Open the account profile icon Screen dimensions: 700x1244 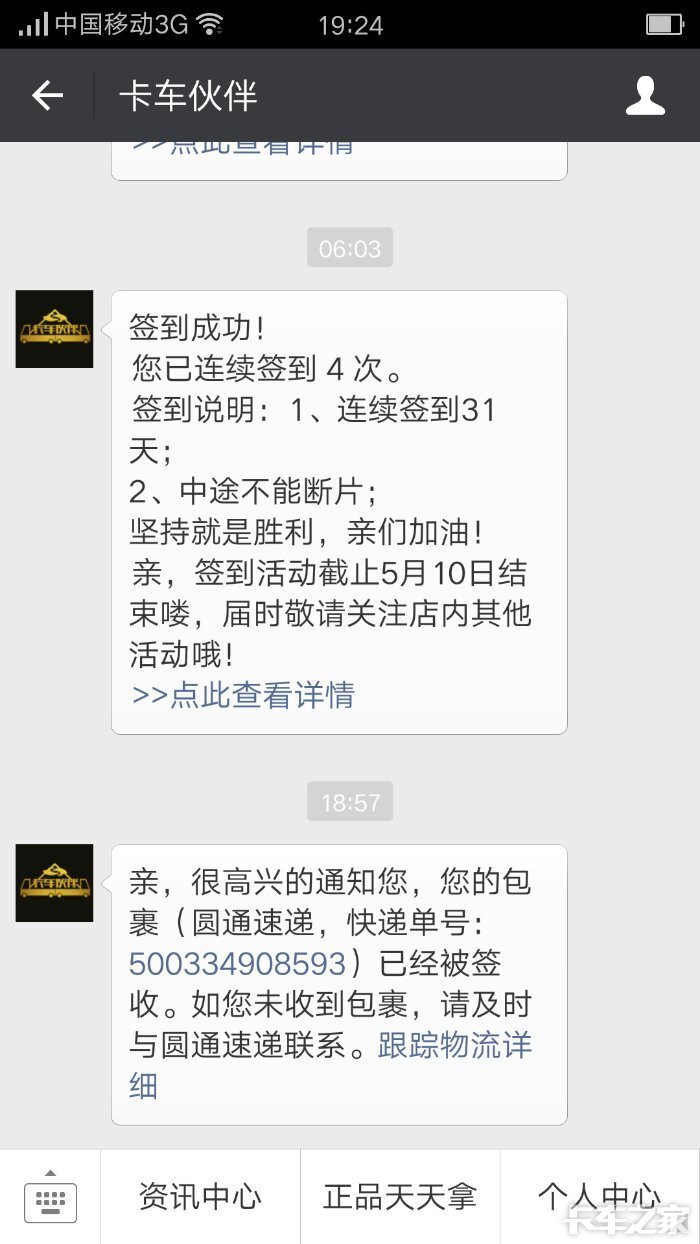pos(645,96)
